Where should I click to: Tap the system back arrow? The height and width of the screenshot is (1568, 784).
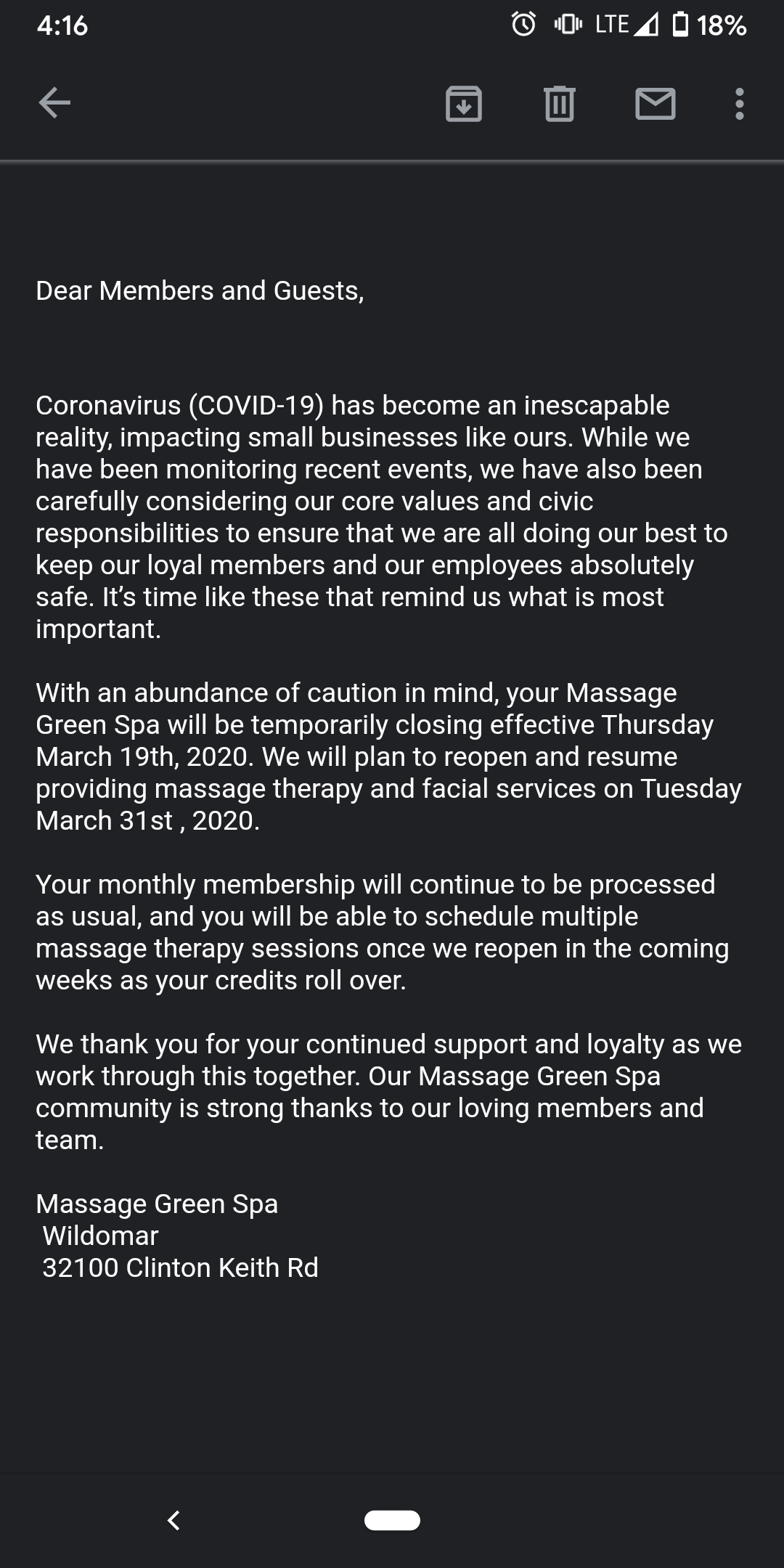tap(173, 1520)
